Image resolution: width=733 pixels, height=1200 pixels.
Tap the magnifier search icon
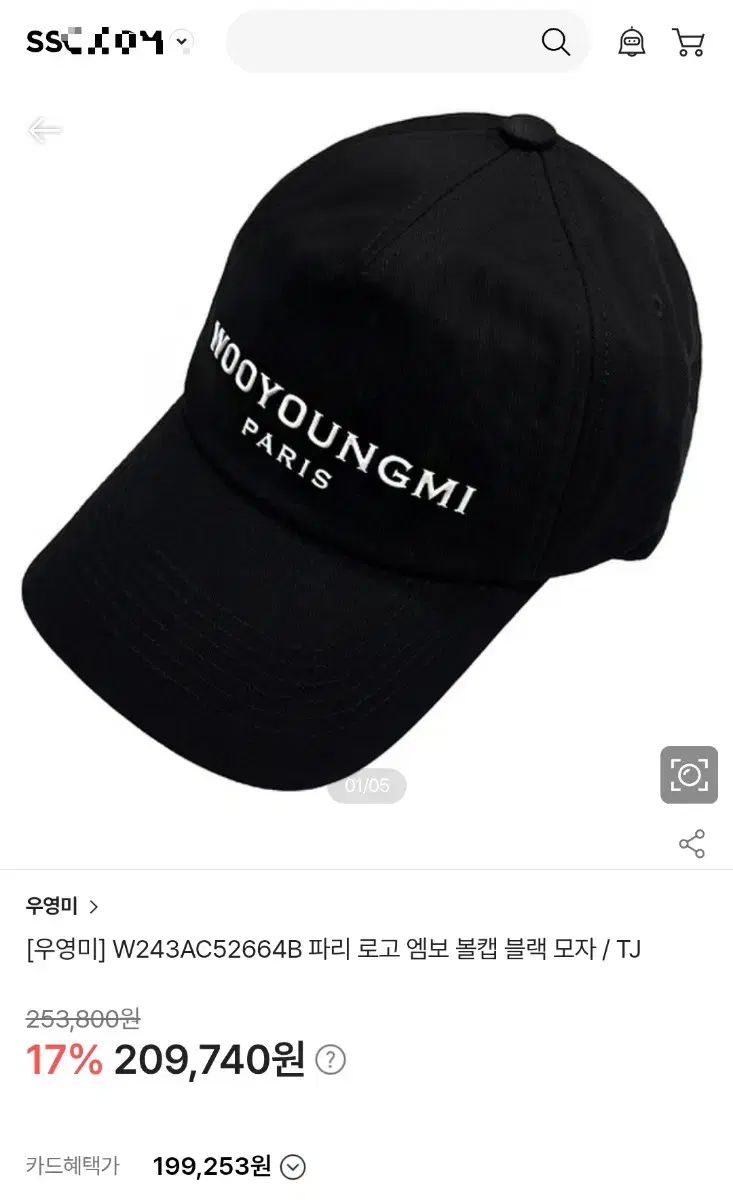[x=556, y=42]
